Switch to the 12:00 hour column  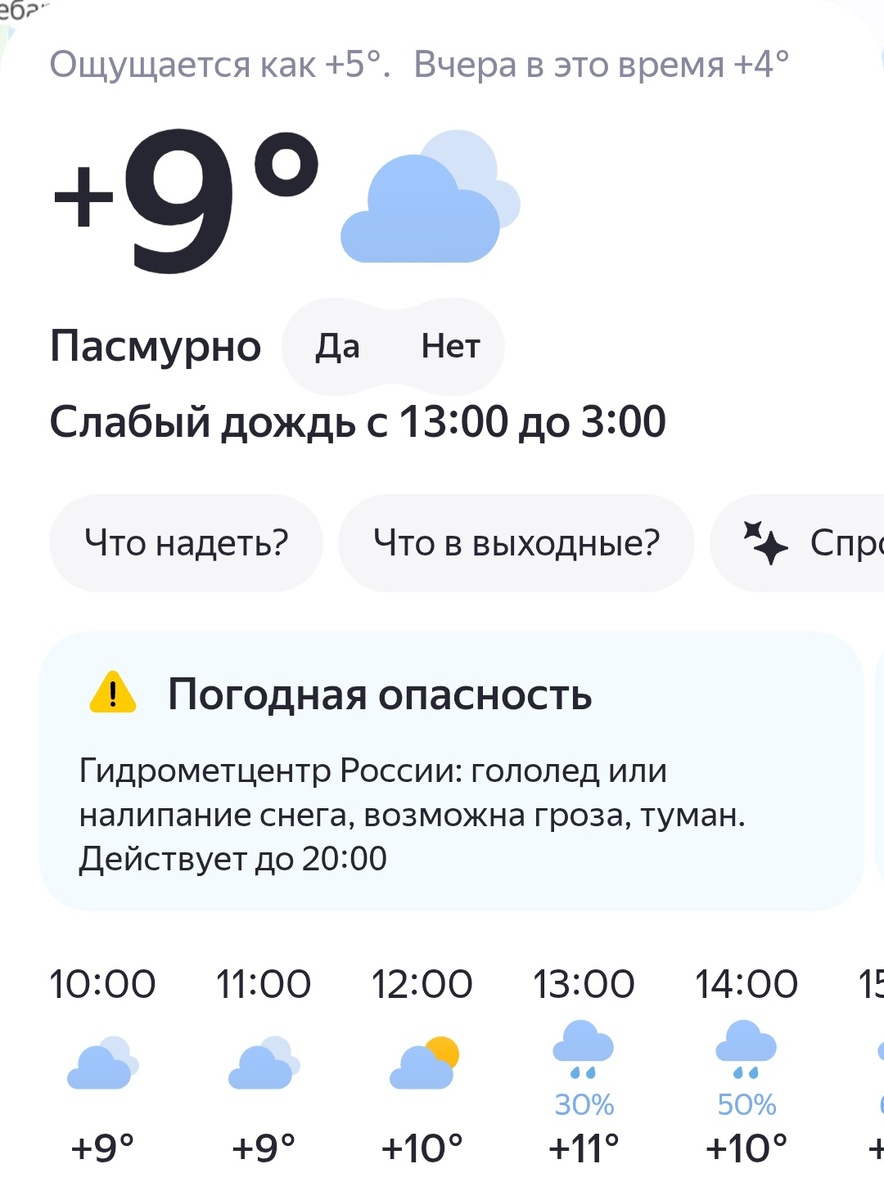click(425, 984)
